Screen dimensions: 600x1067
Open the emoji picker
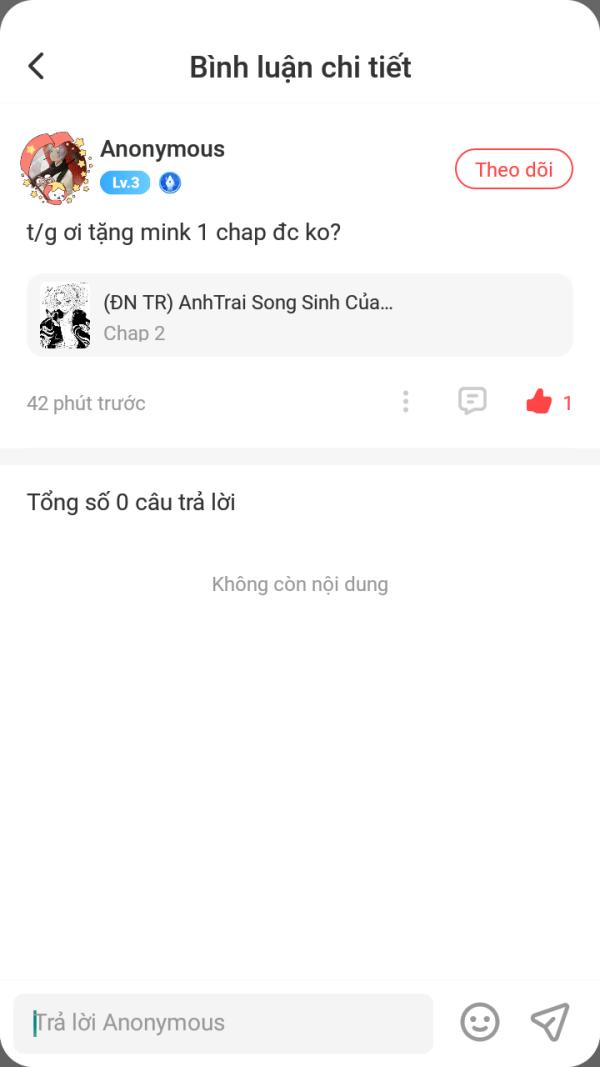click(x=479, y=1022)
